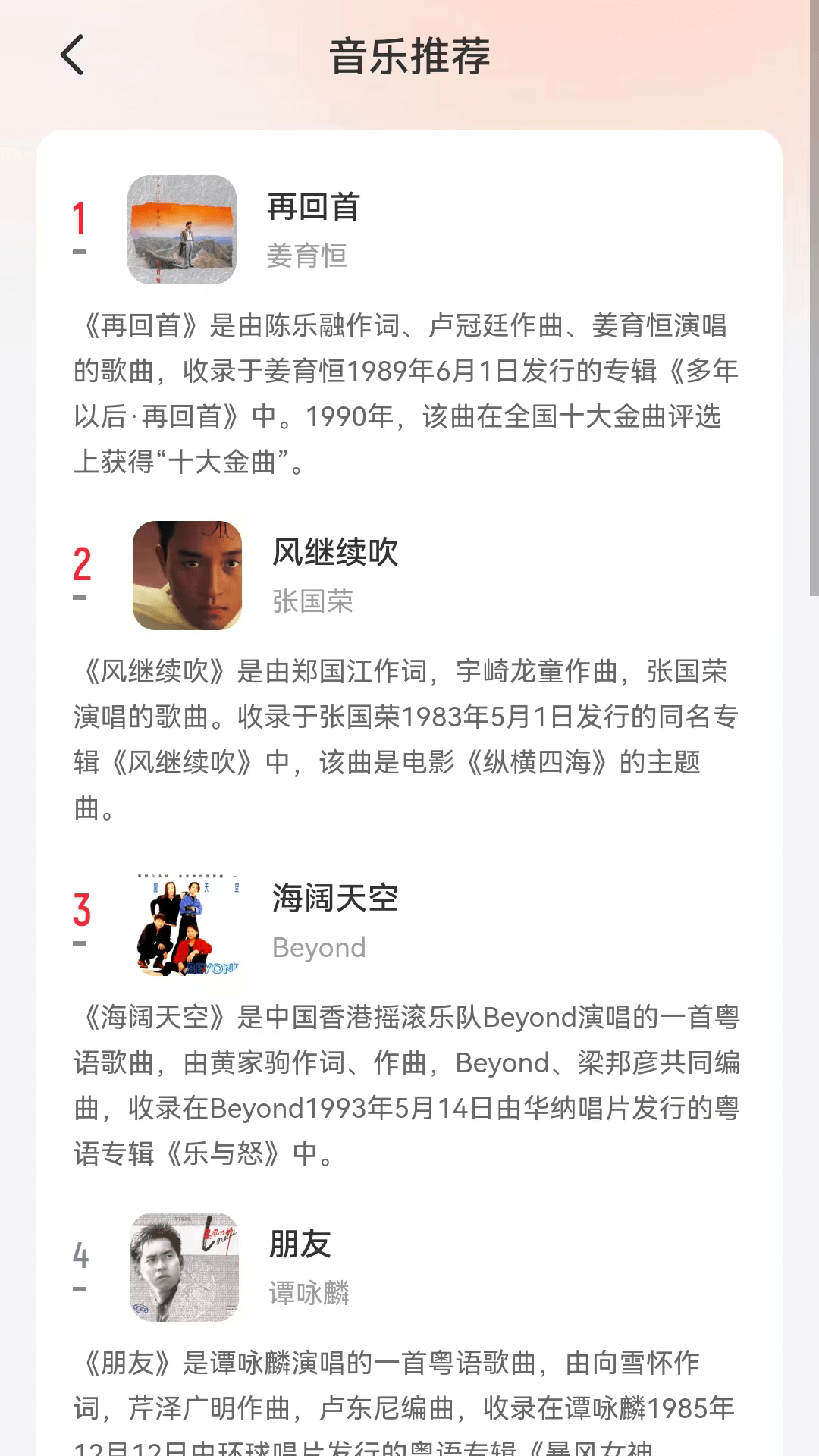
Task: Go back using the top-left arrow
Action: pos(72,55)
